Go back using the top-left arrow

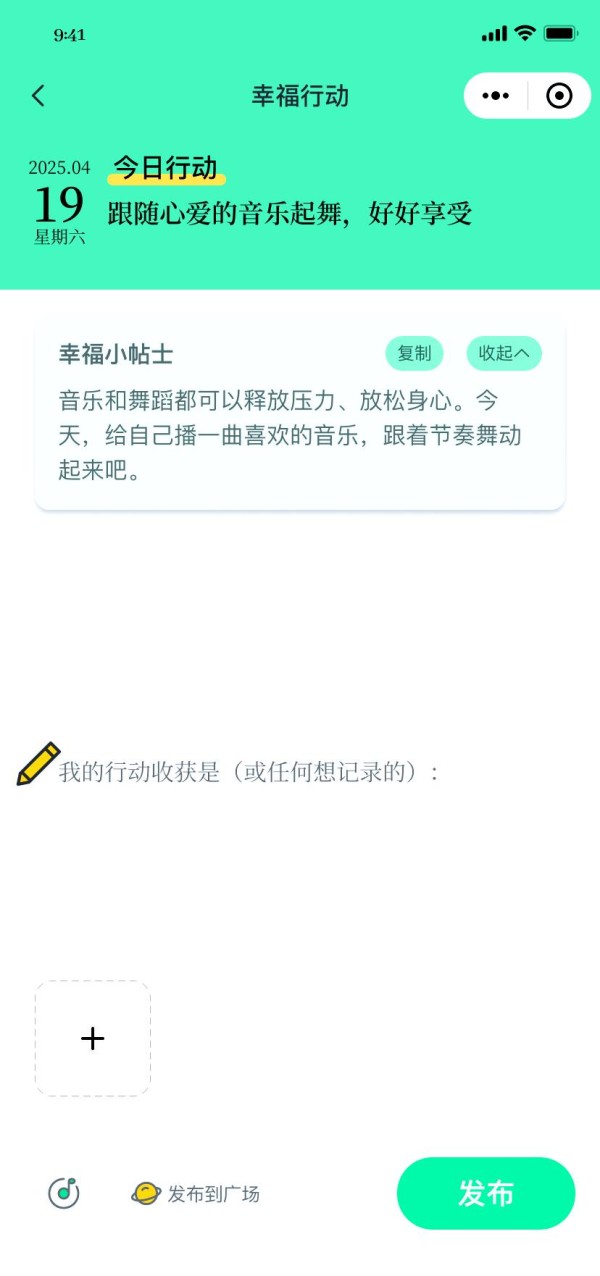[x=38, y=96]
